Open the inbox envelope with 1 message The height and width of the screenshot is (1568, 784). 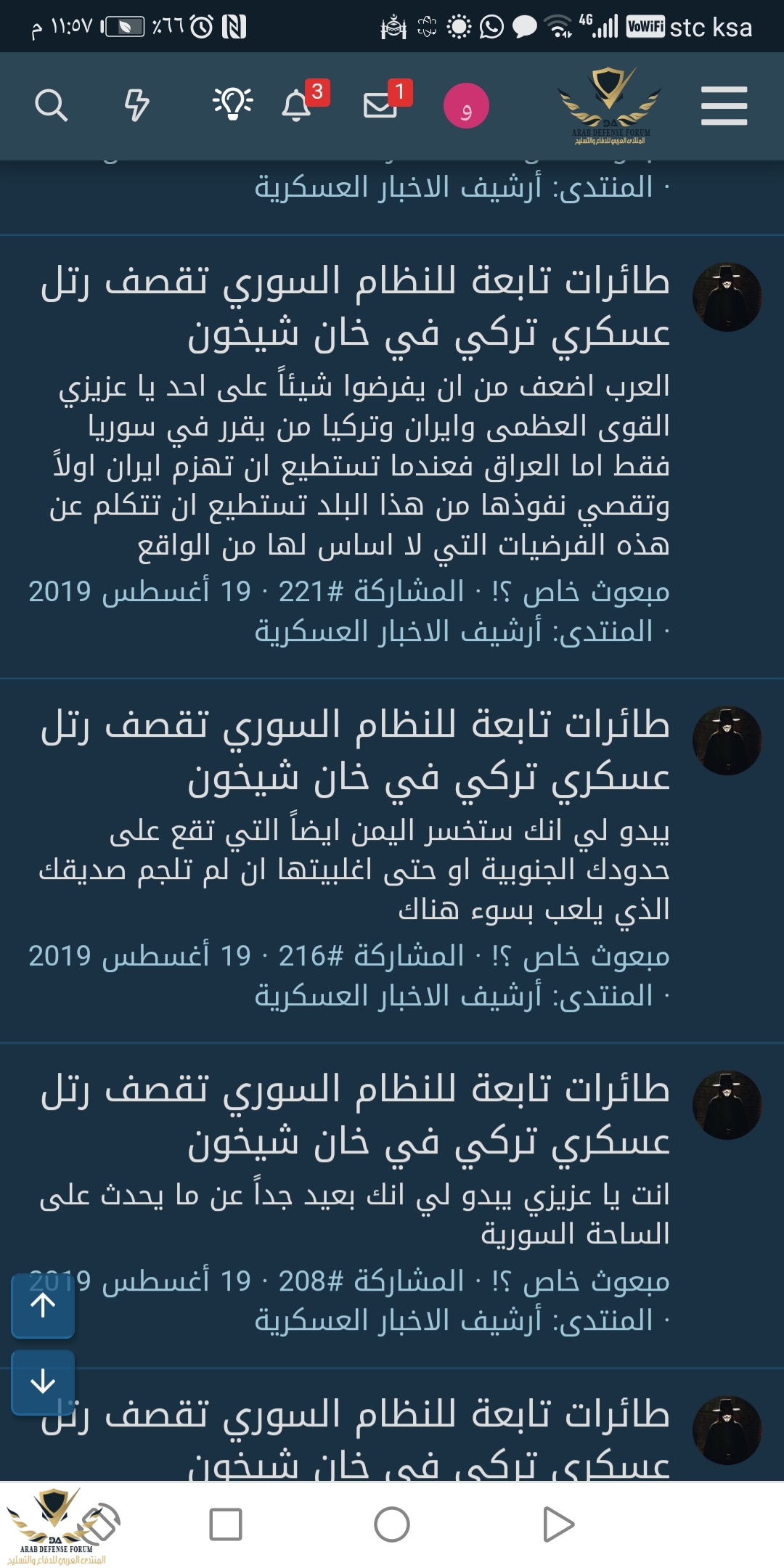click(380, 106)
